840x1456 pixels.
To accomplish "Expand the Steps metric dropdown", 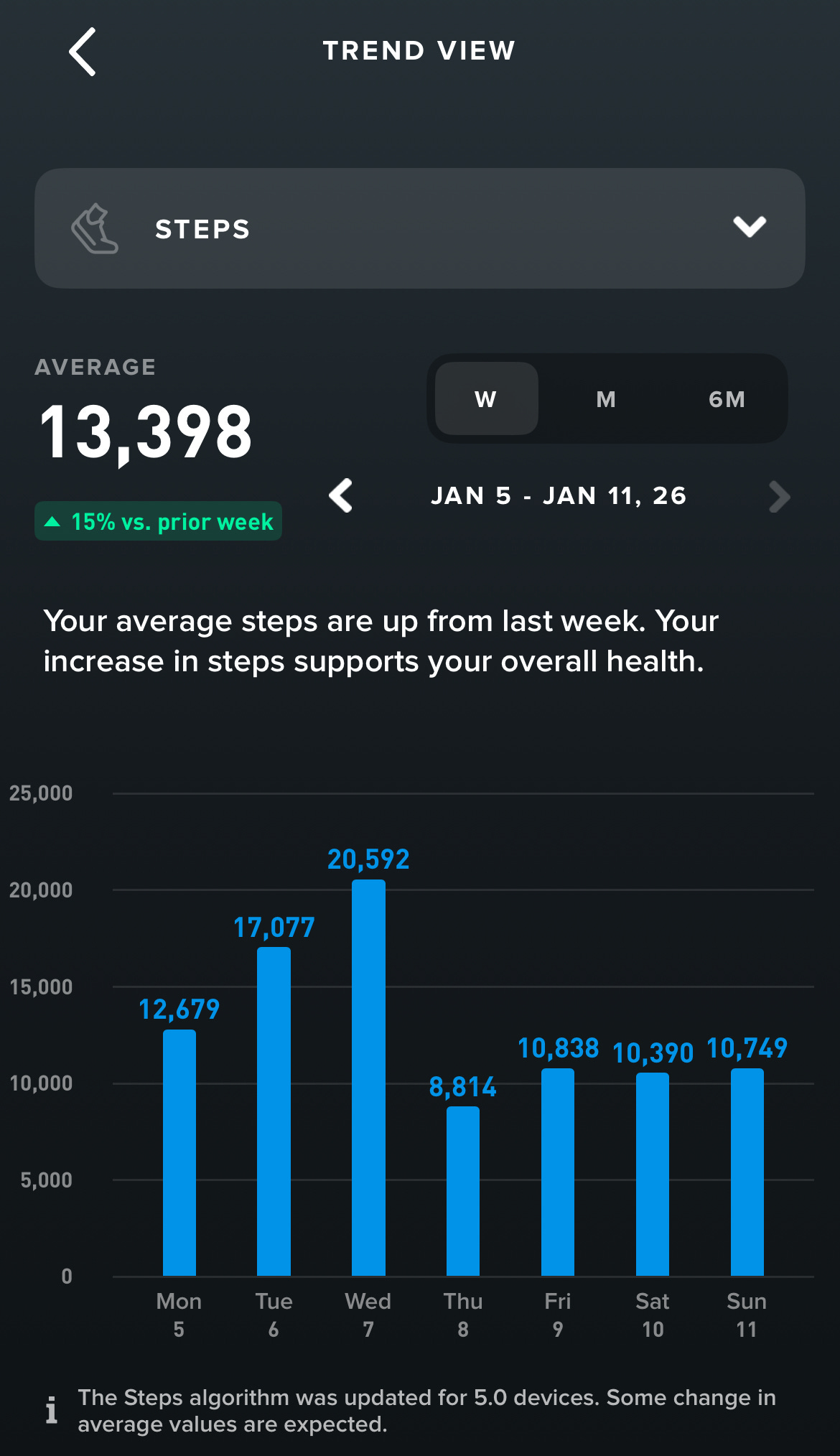I will pyautogui.click(x=749, y=228).
